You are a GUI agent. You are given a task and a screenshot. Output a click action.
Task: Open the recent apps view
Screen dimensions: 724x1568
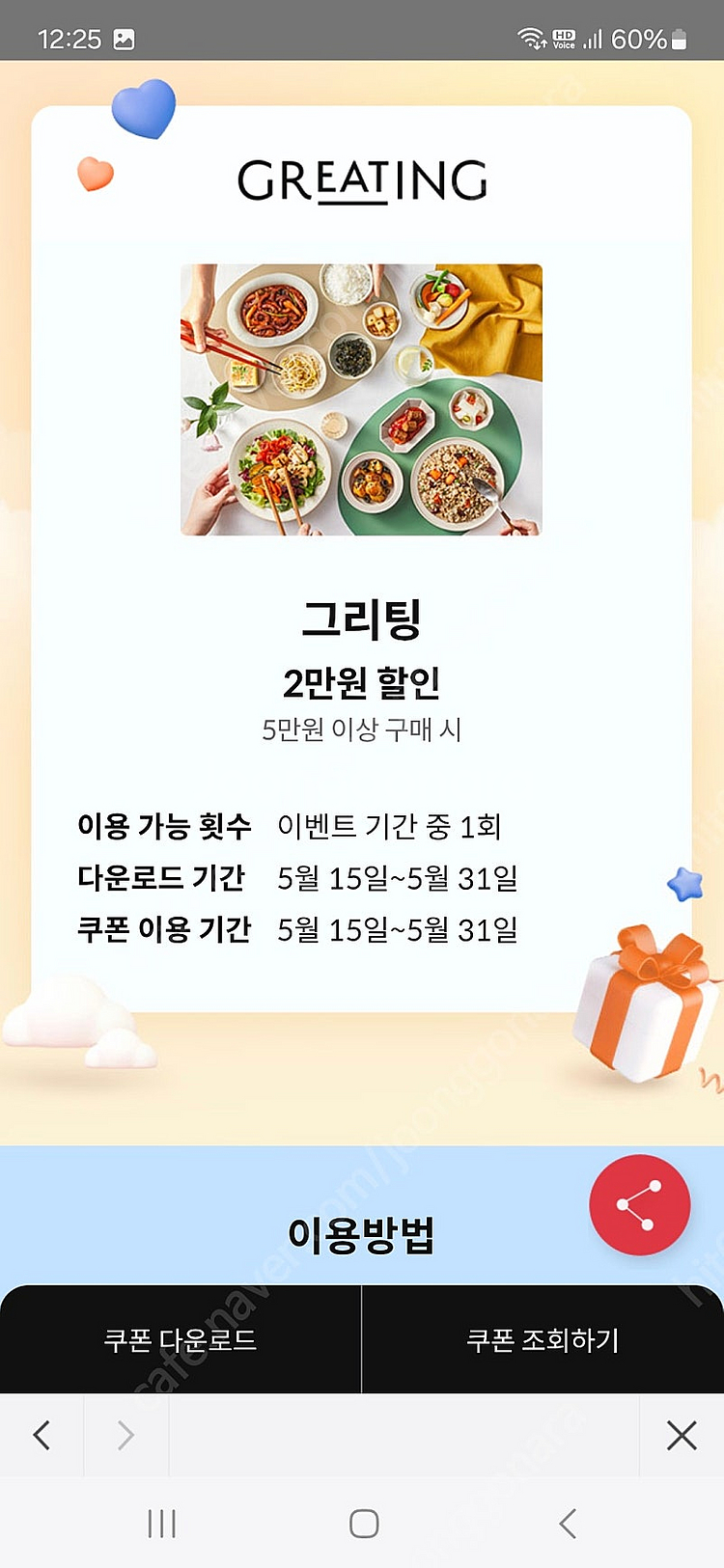161,1524
